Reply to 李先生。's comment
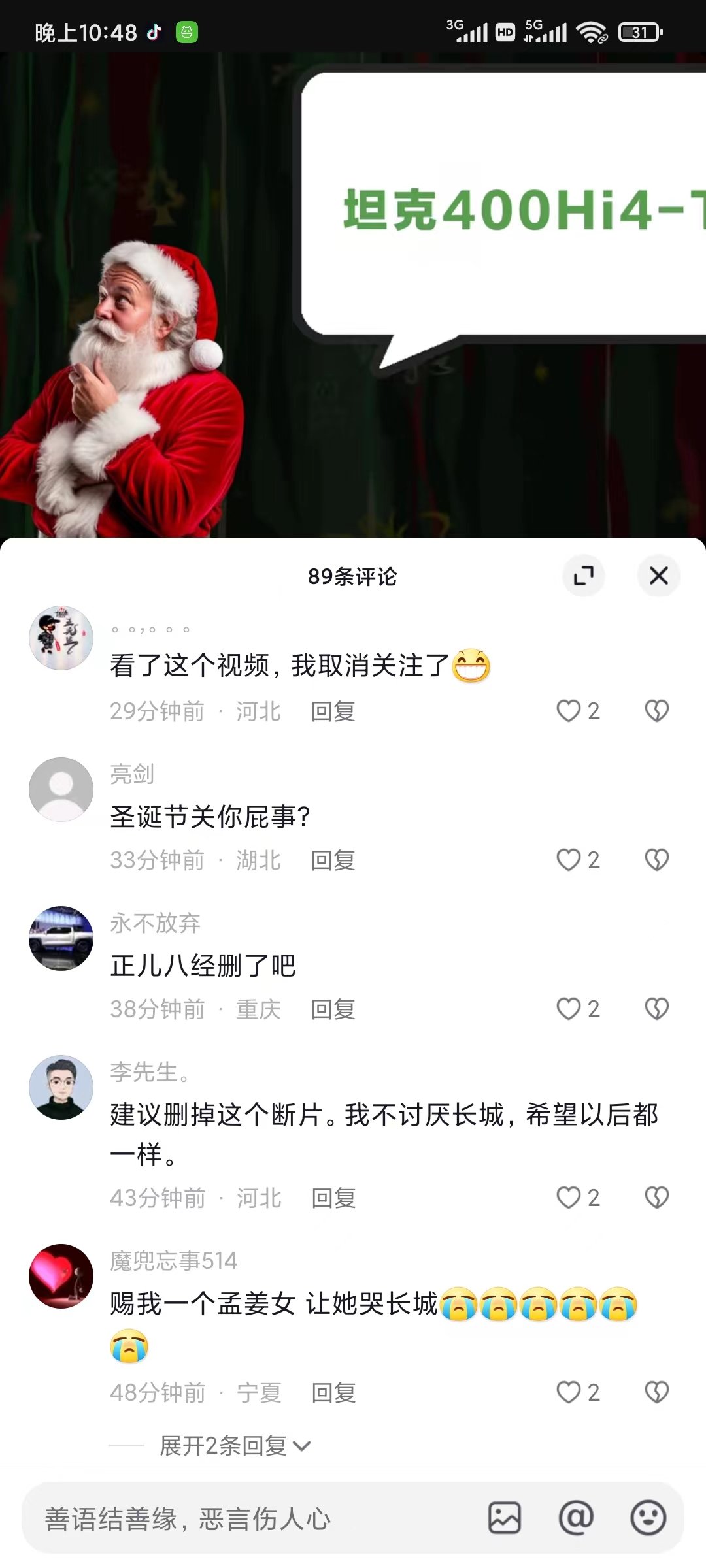The image size is (706, 1568). tap(333, 1198)
